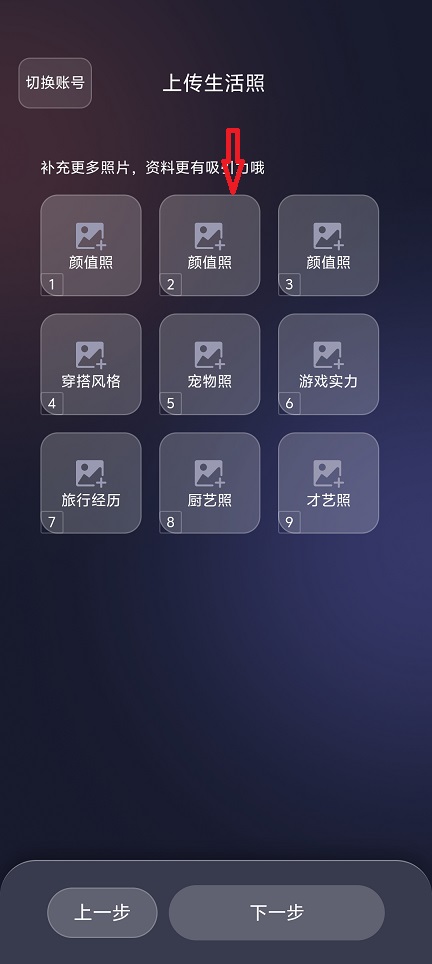Upload a 才艺照 talent photo
Image resolution: width=432 pixels, height=964 pixels.
(328, 483)
